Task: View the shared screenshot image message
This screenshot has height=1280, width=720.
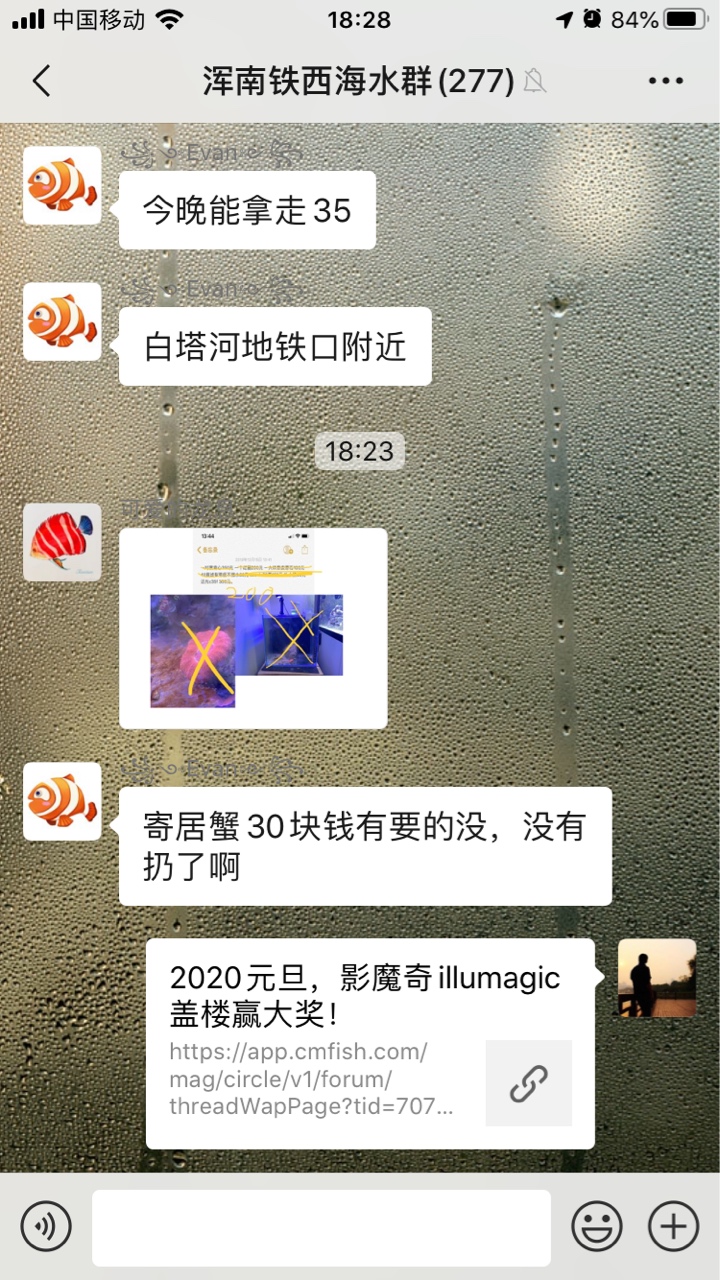Action: (253, 628)
